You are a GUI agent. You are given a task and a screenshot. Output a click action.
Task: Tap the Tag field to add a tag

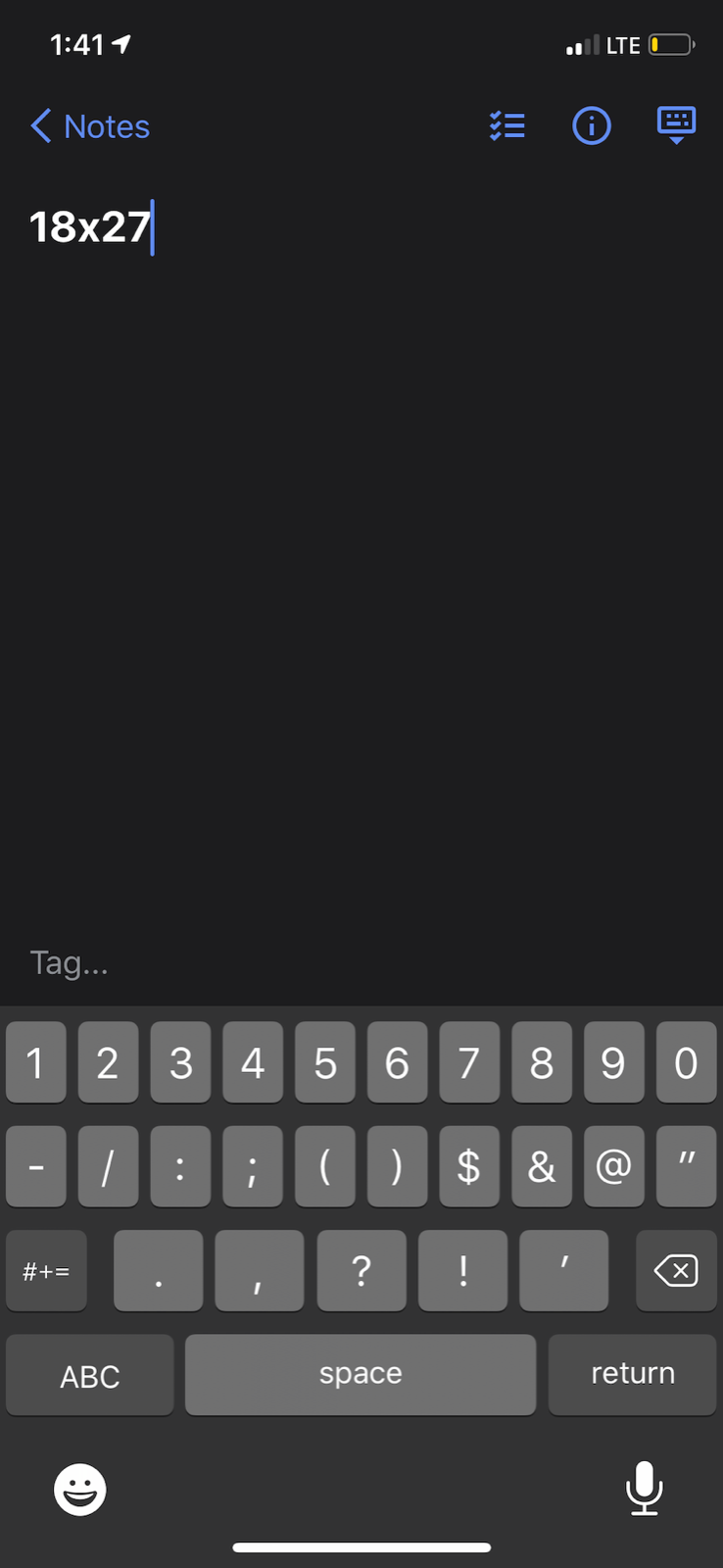coord(69,963)
